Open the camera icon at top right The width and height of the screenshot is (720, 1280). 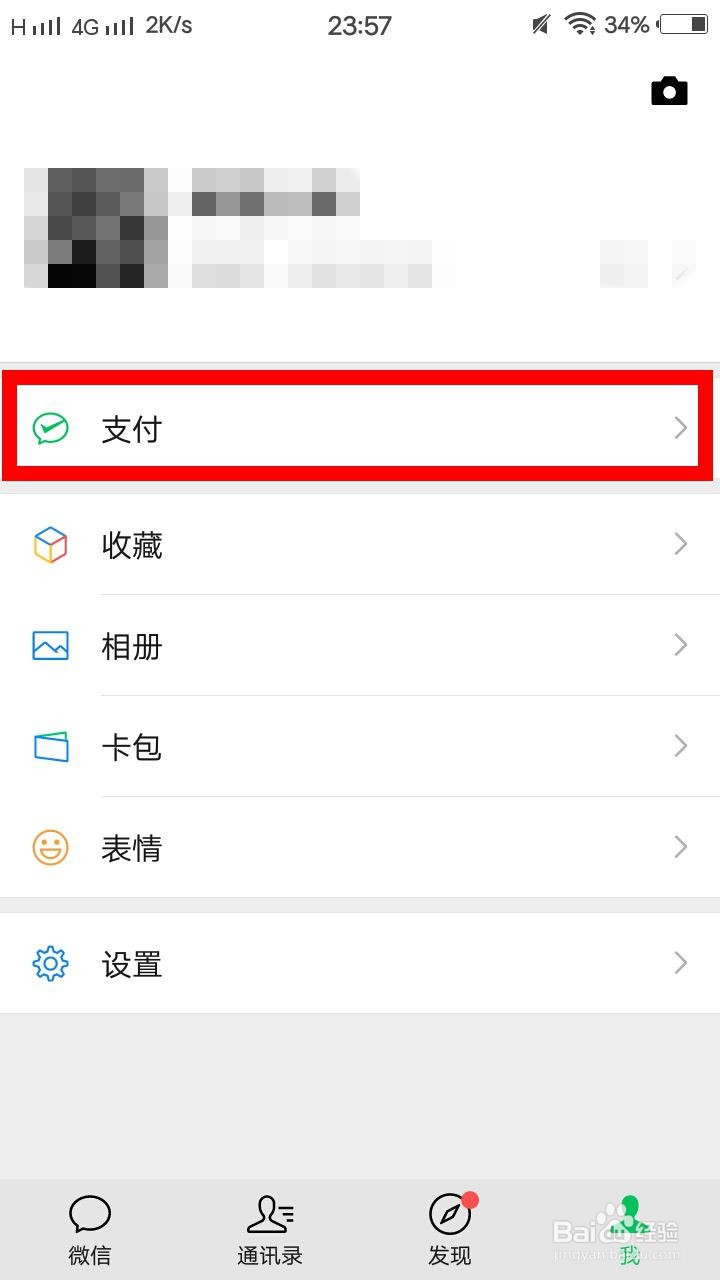coord(669,90)
